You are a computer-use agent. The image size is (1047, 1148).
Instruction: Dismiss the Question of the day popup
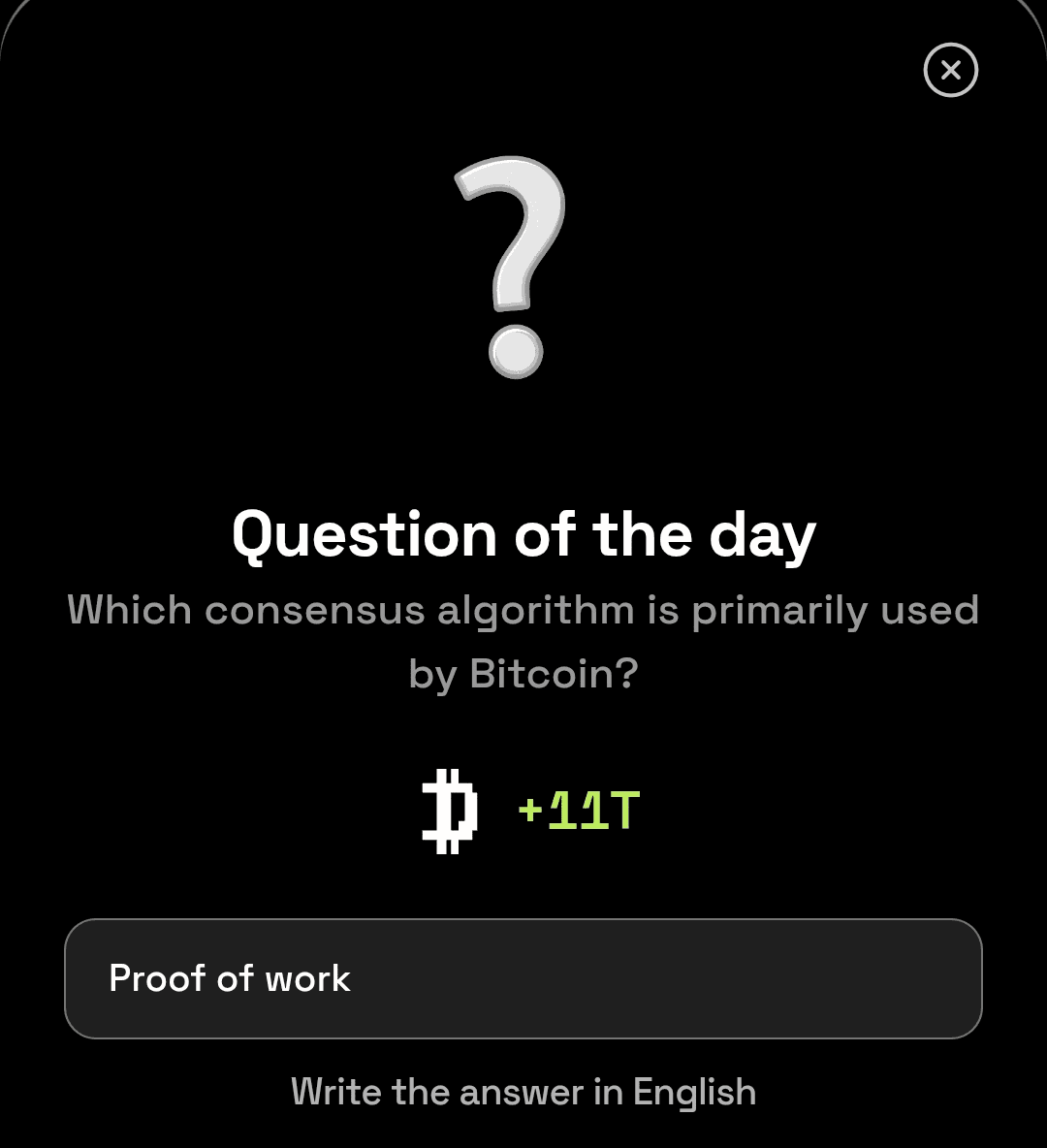click(951, 69)
